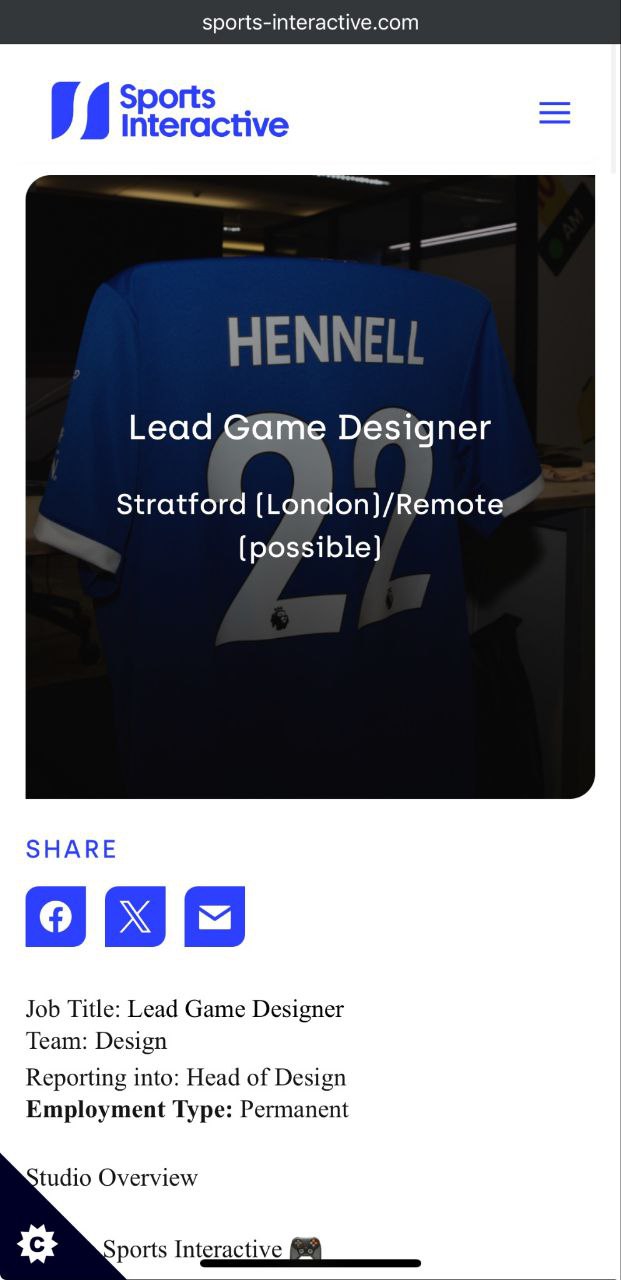Tap the sports-interactive.com address bar
The width and height of the screenshot is (621, 1280).
pos(310,22)
